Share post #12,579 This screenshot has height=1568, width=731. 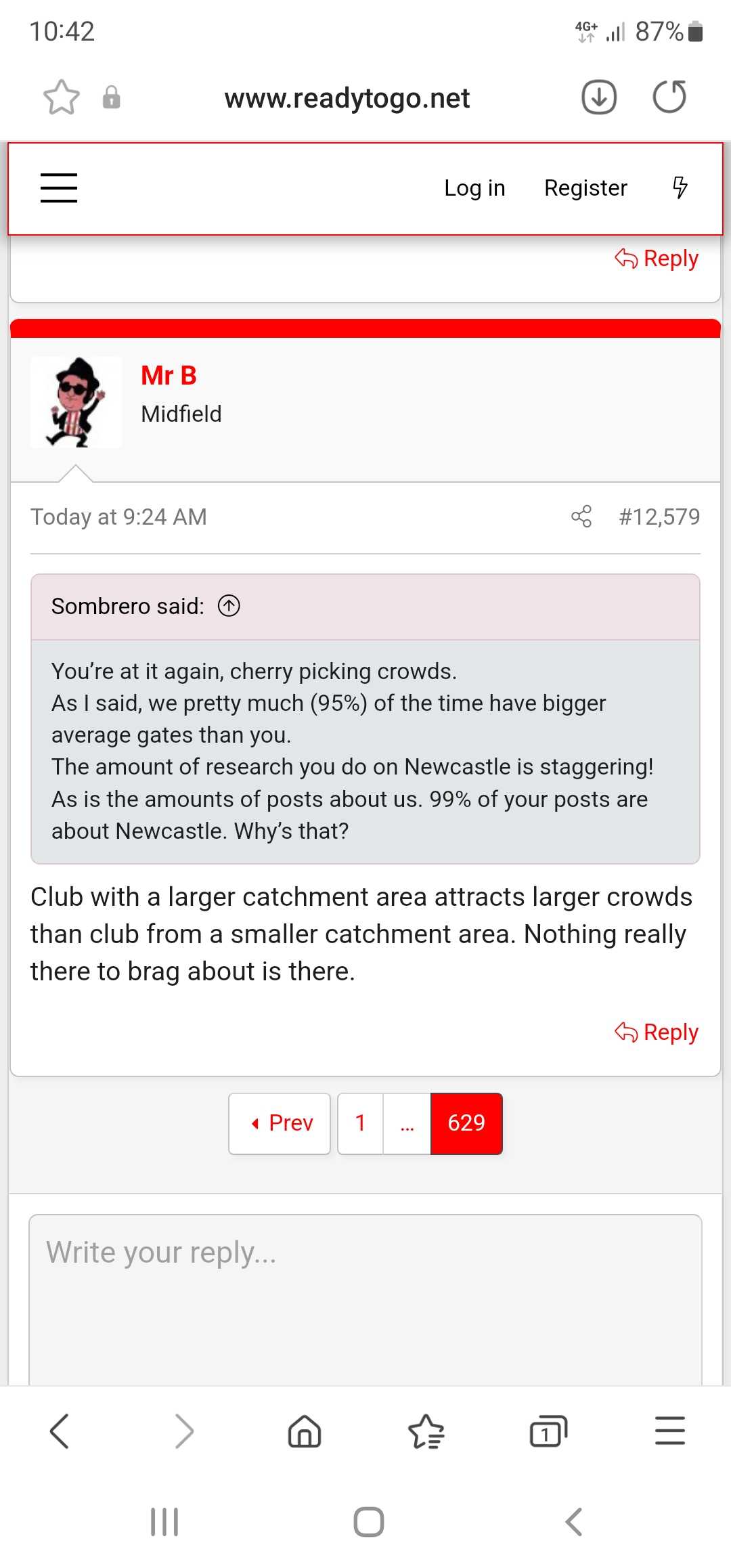[581, 516]
